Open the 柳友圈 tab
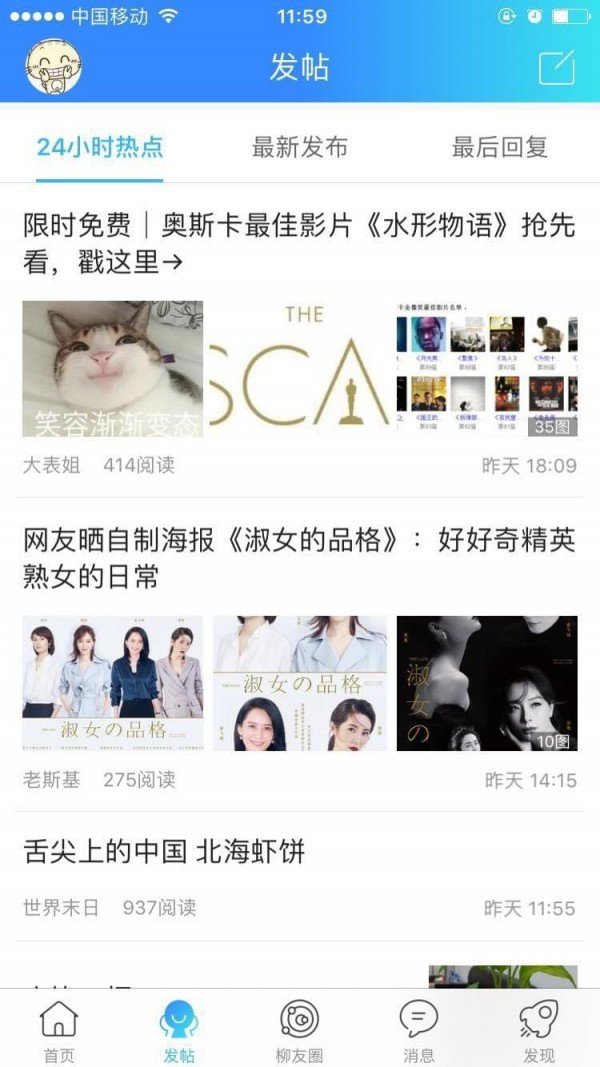The width and height of the screenshot is (600, 1067). click(299, 1030)
